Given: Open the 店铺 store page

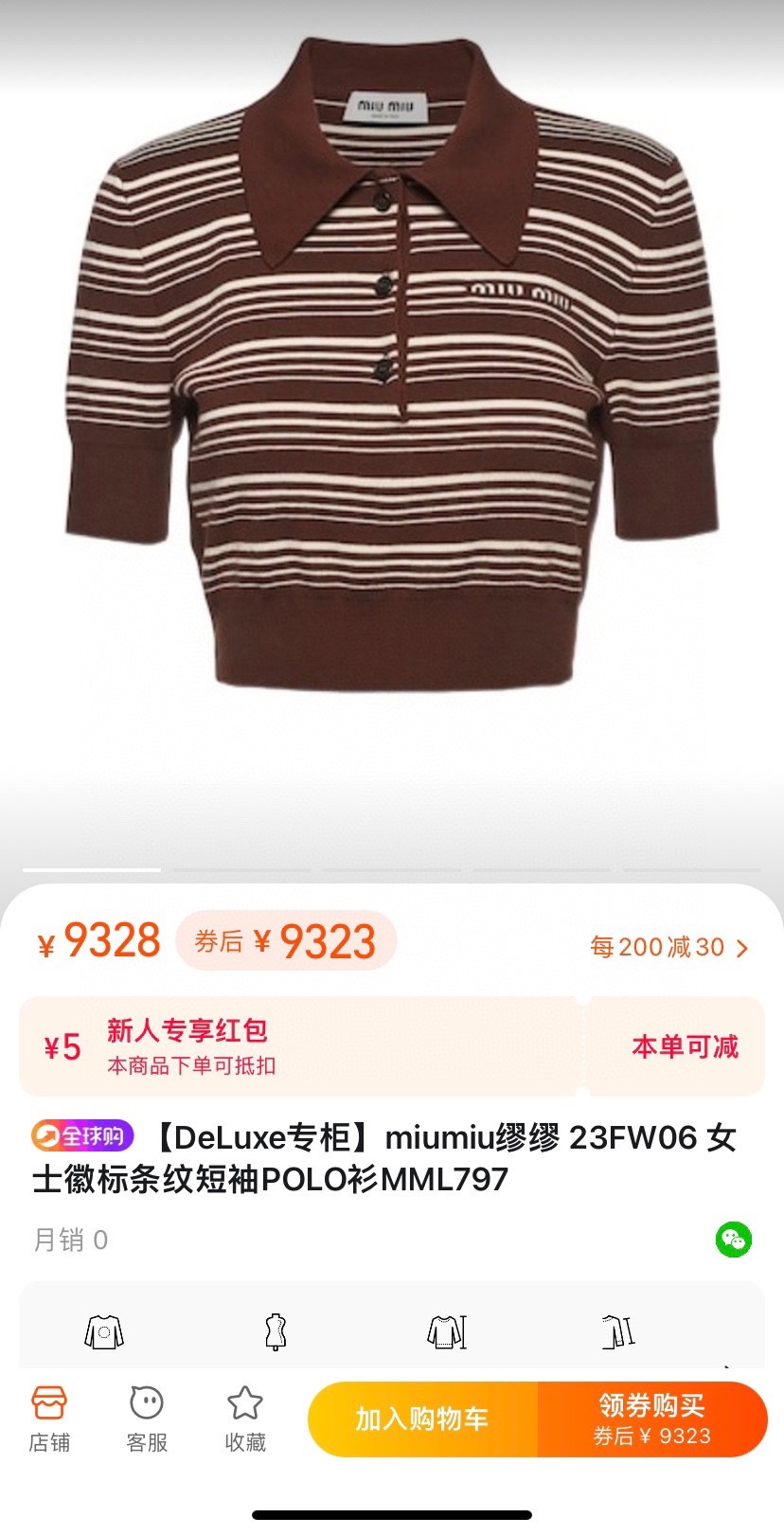Looking at the screenshot, I should coord(49,1418).
